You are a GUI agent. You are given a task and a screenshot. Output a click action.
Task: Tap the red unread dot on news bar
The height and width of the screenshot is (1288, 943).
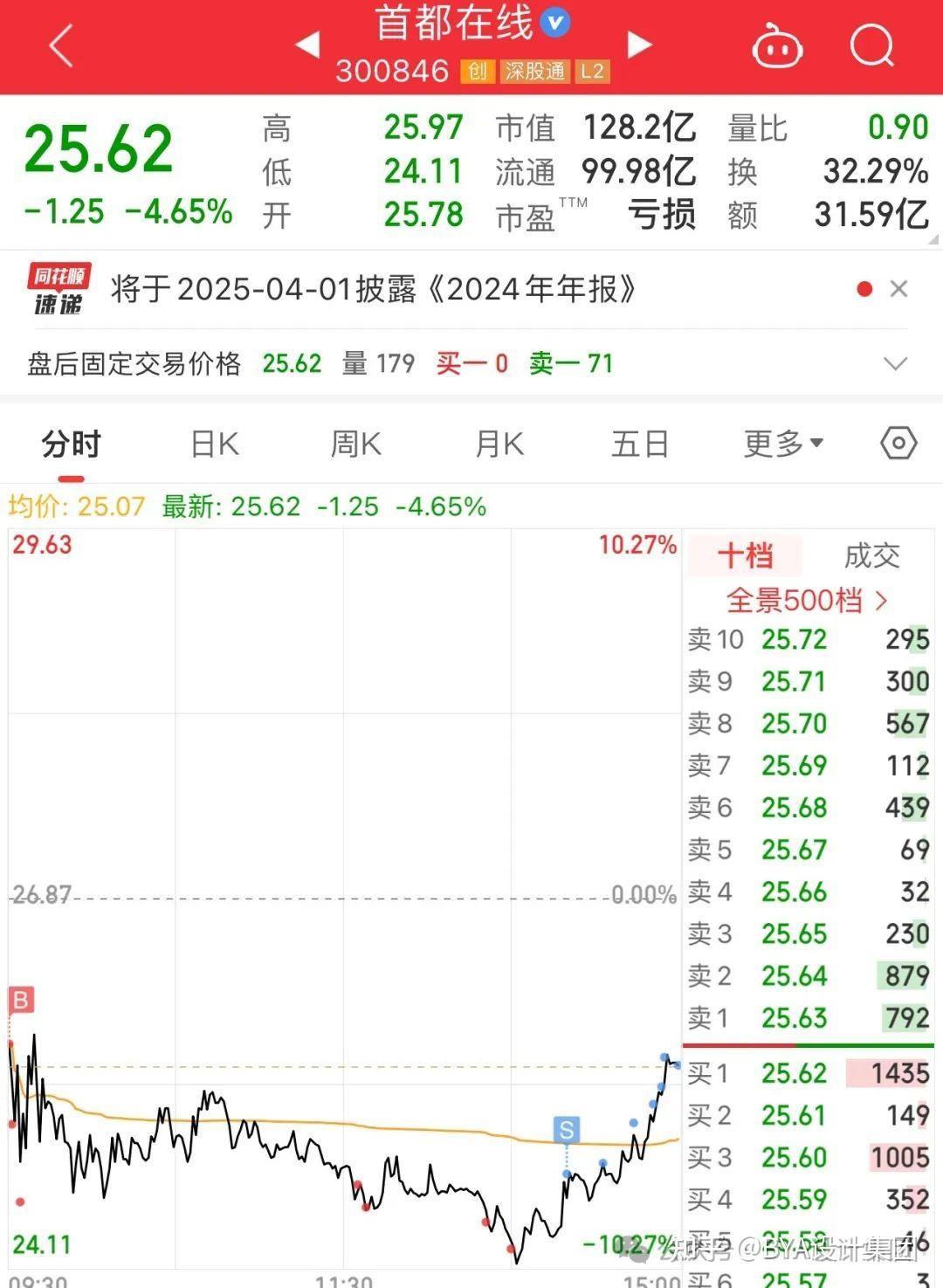(864, 288)
